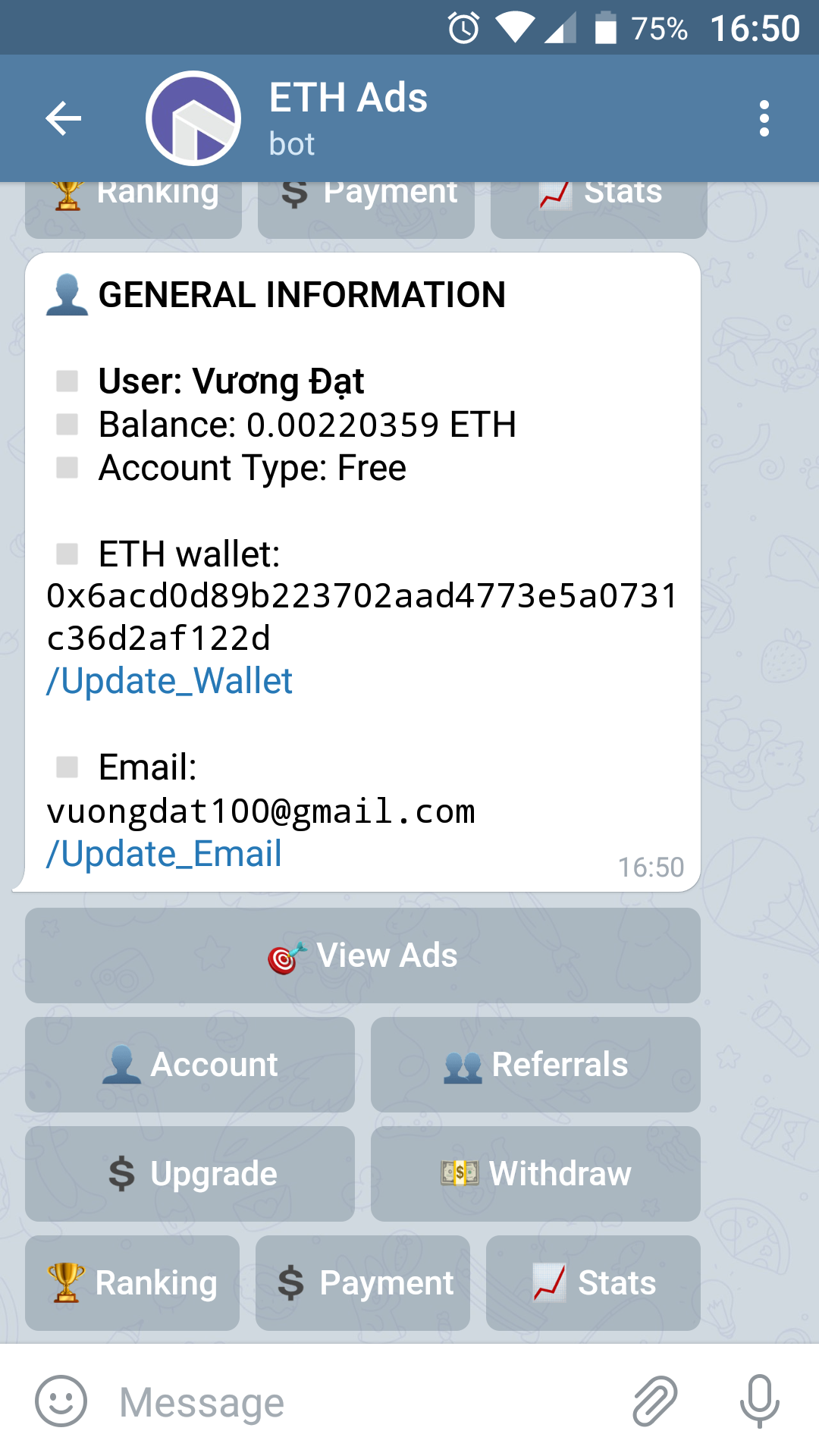
Task: Tap the microphone to record voice
Action: pyautogui.click(x=759, y=1401)
